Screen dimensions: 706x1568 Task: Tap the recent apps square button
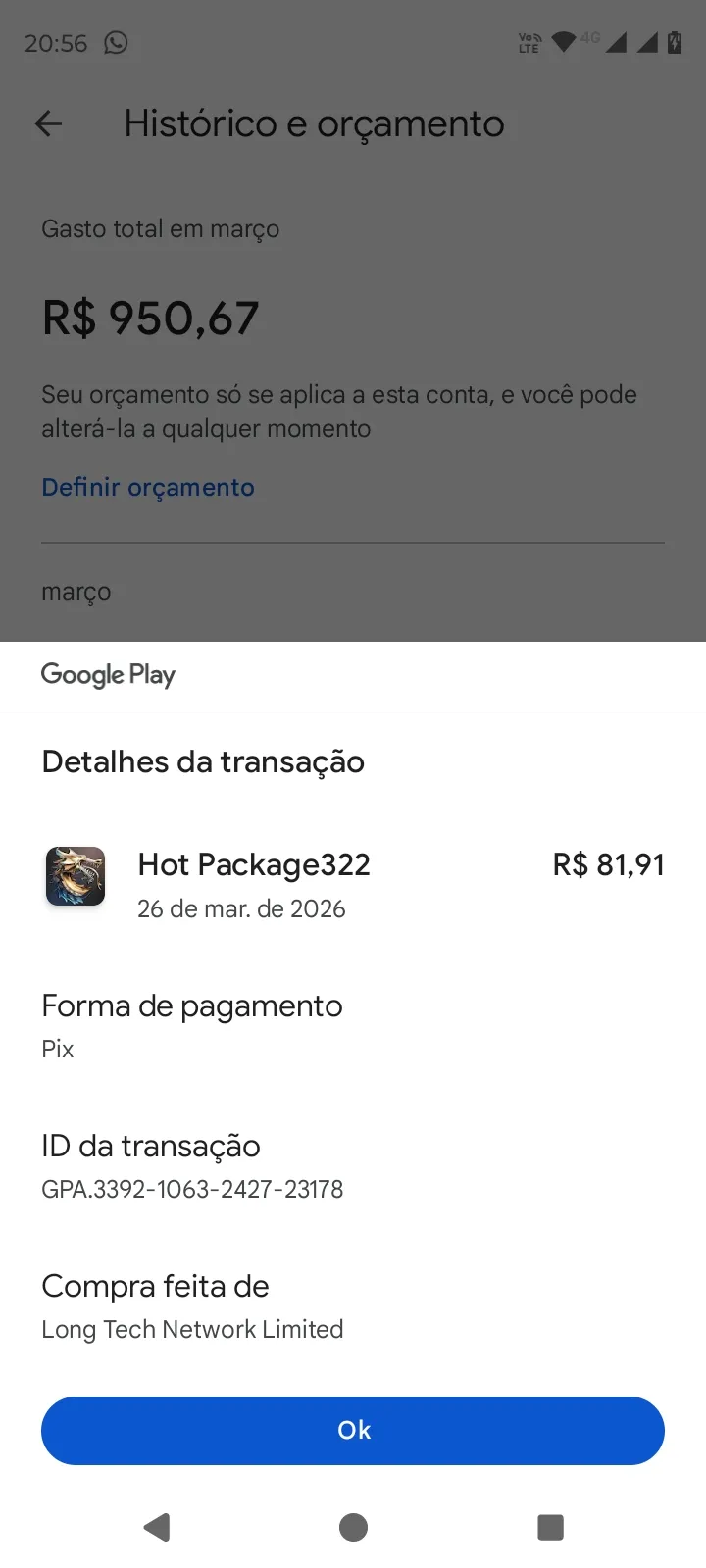point(550,1526)
